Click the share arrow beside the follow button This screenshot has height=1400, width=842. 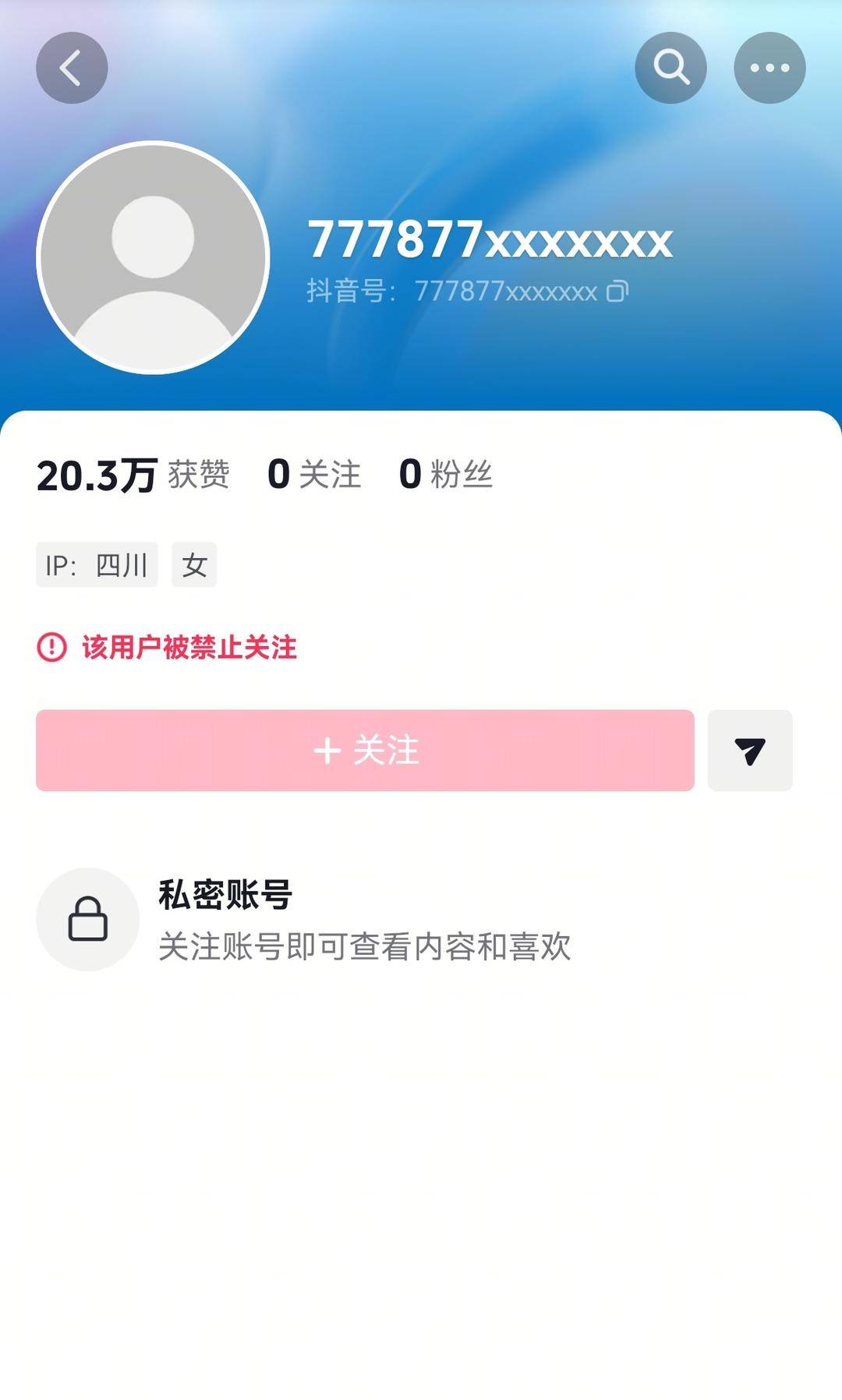pos(750,751)
